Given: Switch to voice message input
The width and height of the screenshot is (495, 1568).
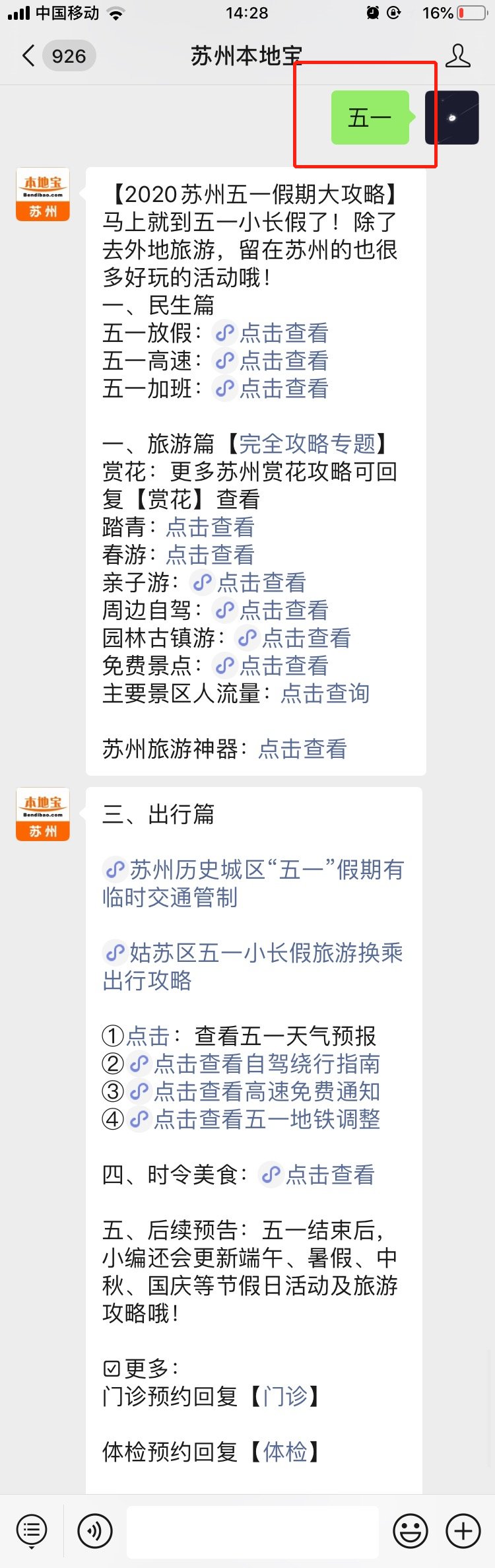Looking at the screenshot, I should click(95, 1532).
